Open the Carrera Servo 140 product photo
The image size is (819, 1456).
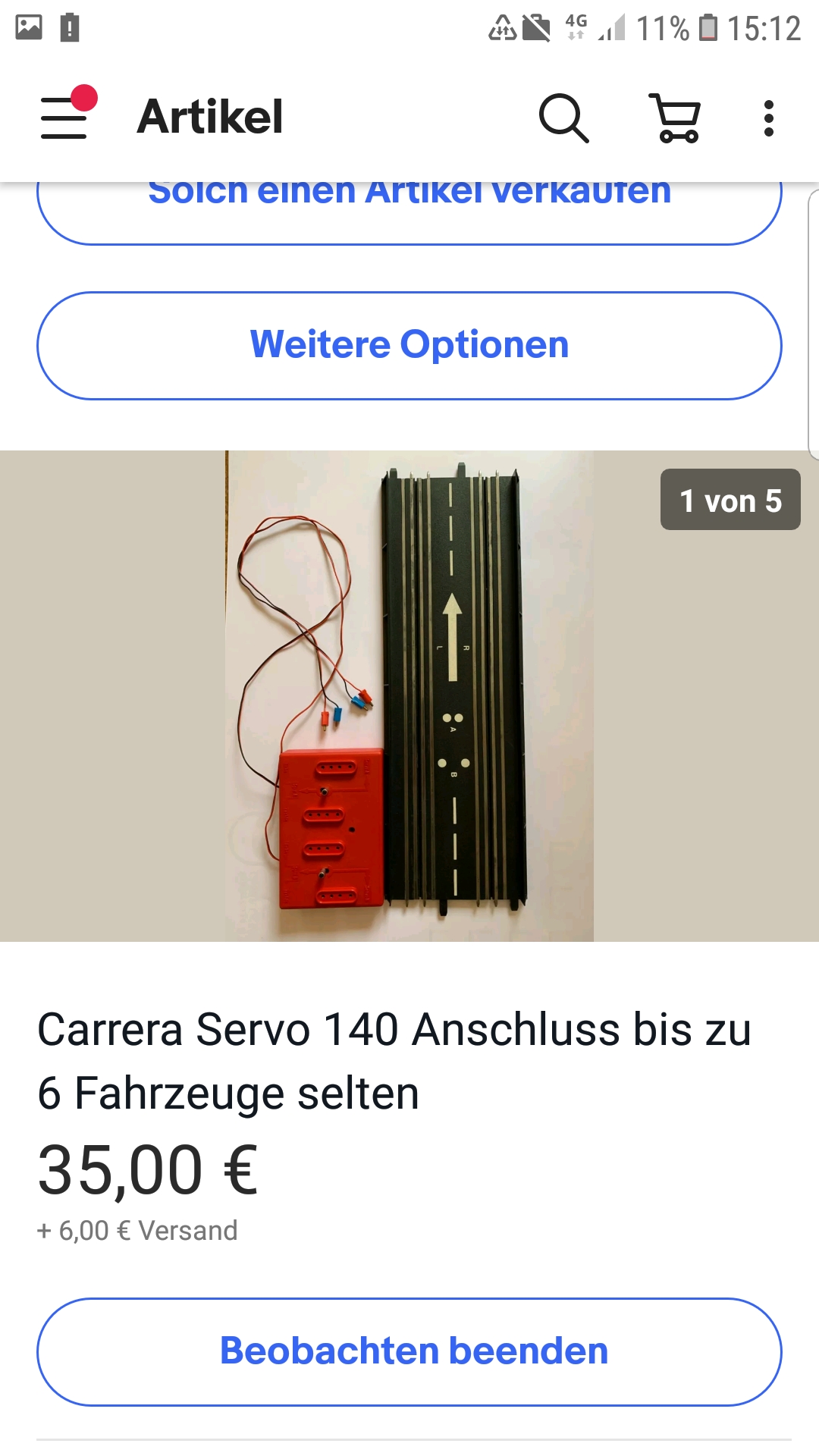pos(409,696)
